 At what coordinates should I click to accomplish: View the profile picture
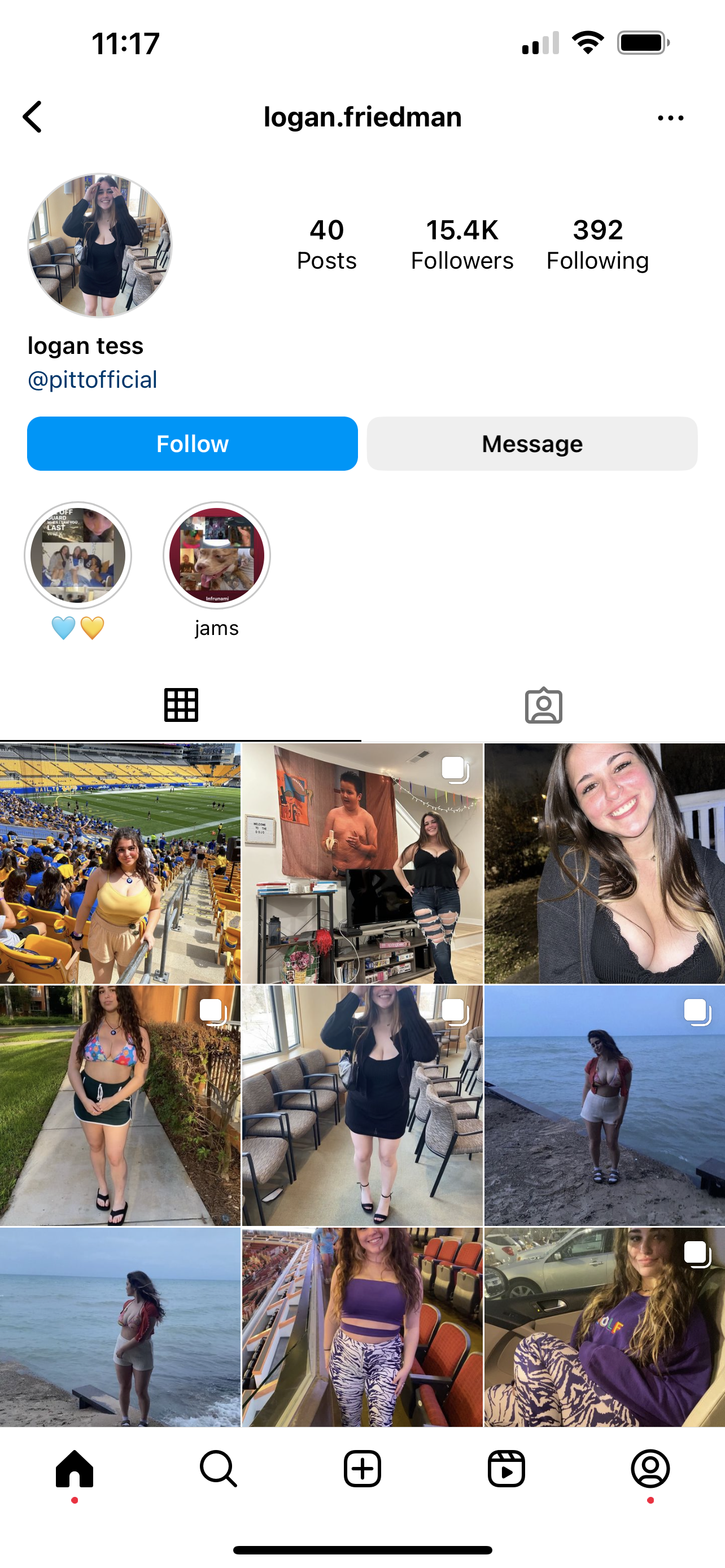click(x=100, y=246)
